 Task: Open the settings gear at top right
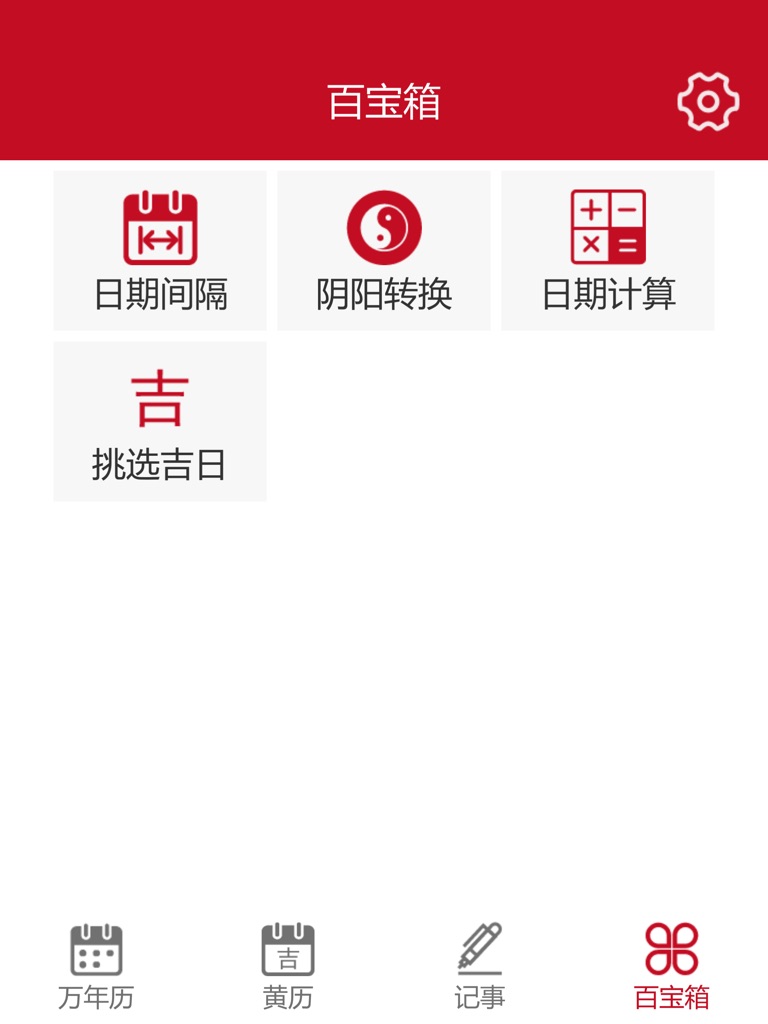click(708, 101)
